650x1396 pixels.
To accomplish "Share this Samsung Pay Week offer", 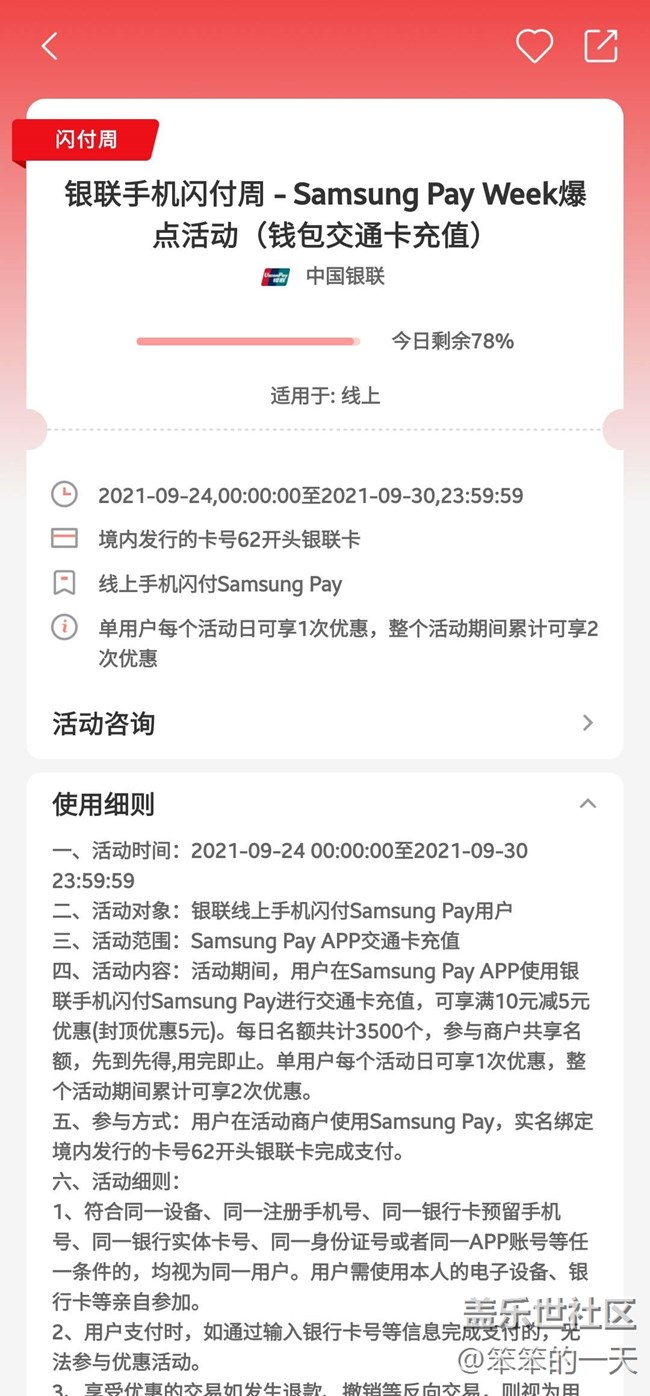I will click(x=601, y=46).
